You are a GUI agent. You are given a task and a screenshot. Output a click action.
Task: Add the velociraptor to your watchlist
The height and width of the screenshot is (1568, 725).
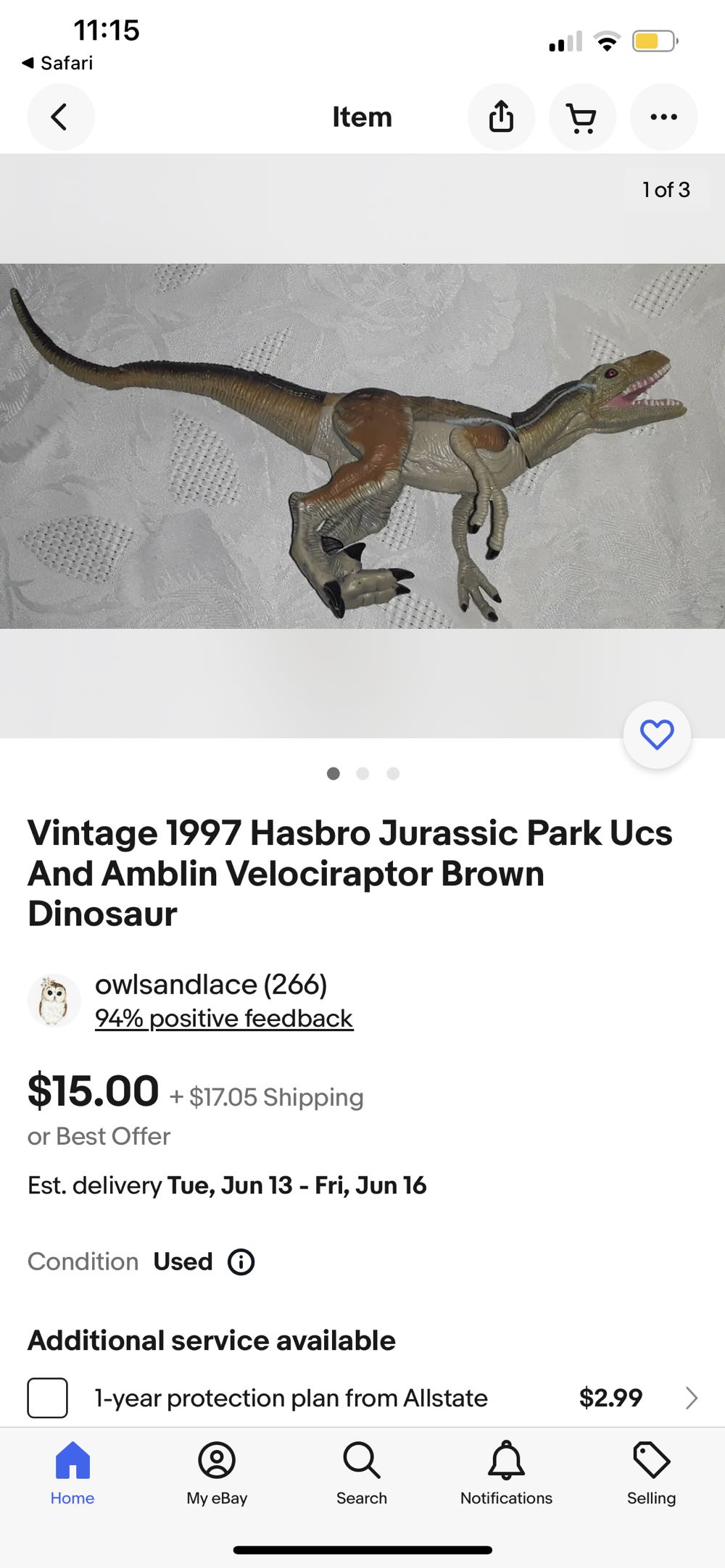[656, 735]
